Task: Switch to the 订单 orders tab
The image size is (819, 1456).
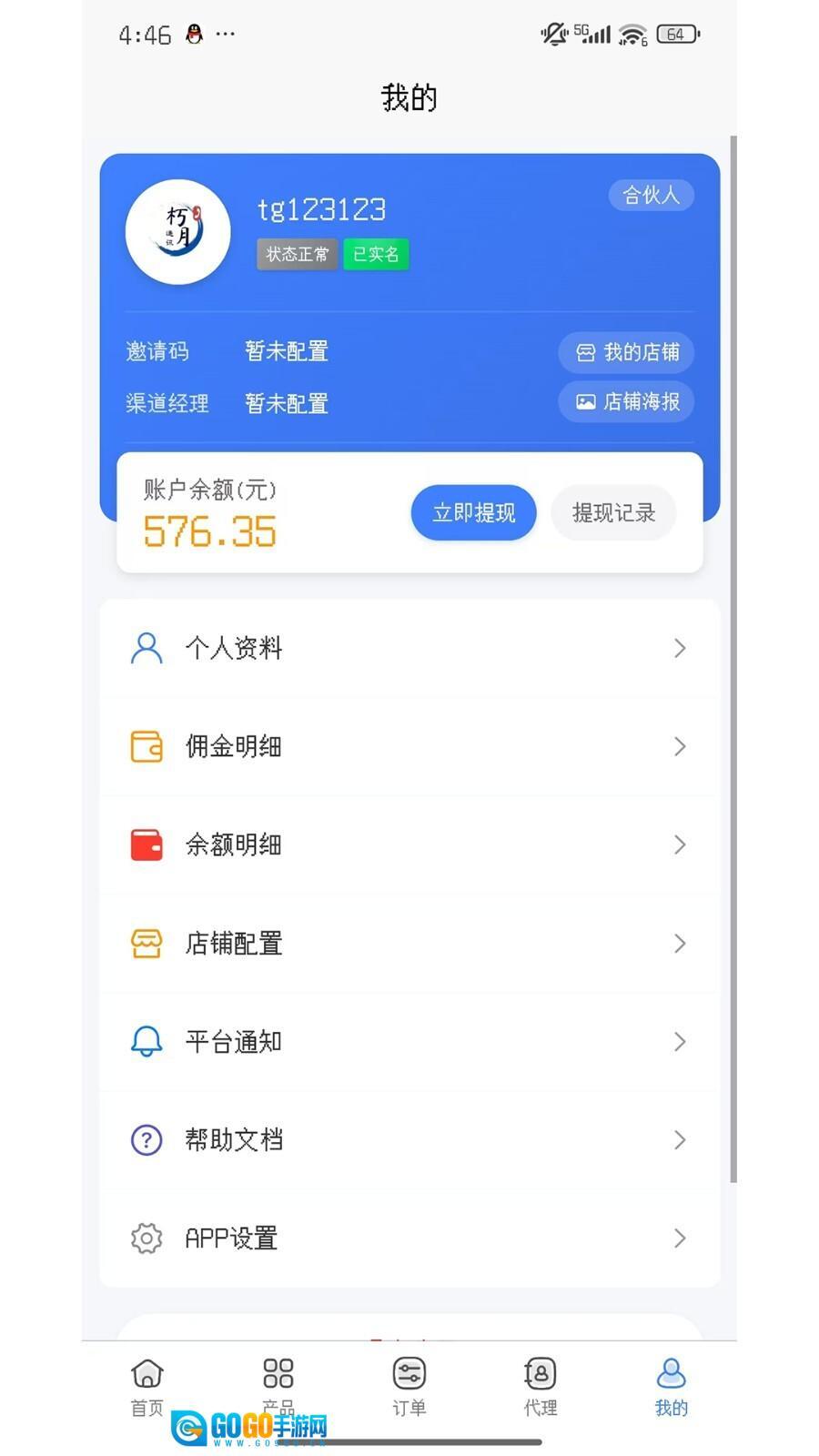Action: (409, 1387)
